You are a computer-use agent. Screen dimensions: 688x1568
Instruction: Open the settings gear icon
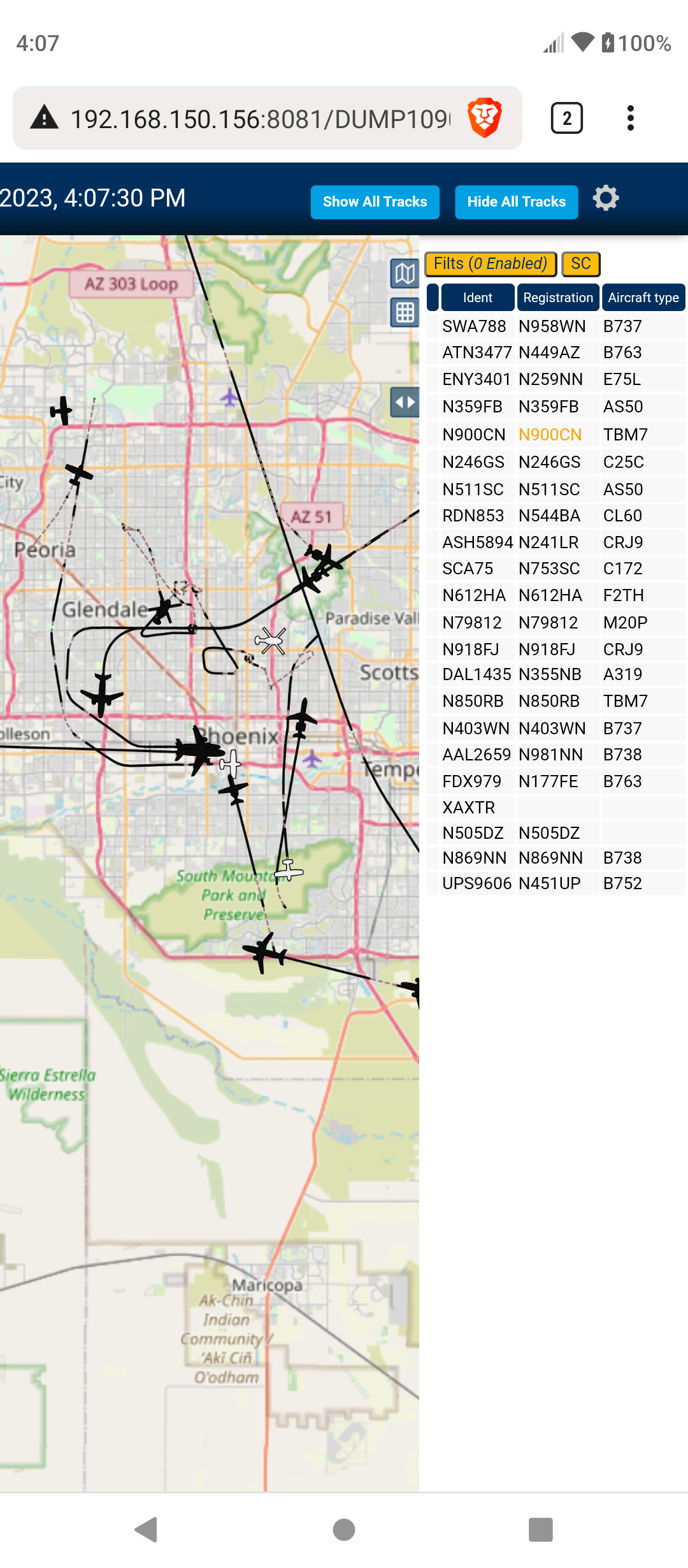click(x=606, y=198)
